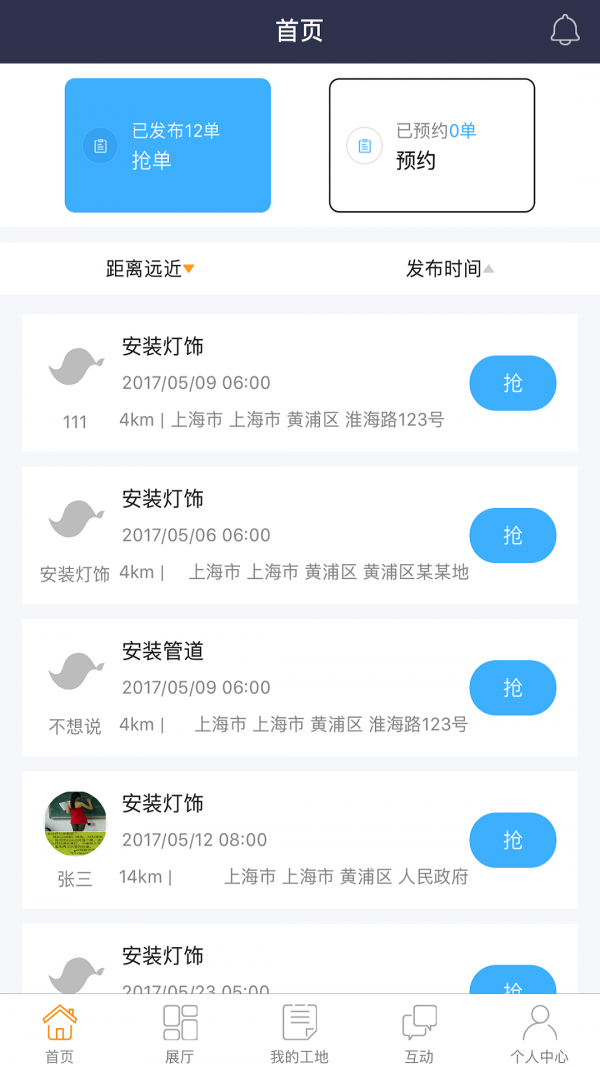Switch to the 展厅 tab

(180, 1033)
